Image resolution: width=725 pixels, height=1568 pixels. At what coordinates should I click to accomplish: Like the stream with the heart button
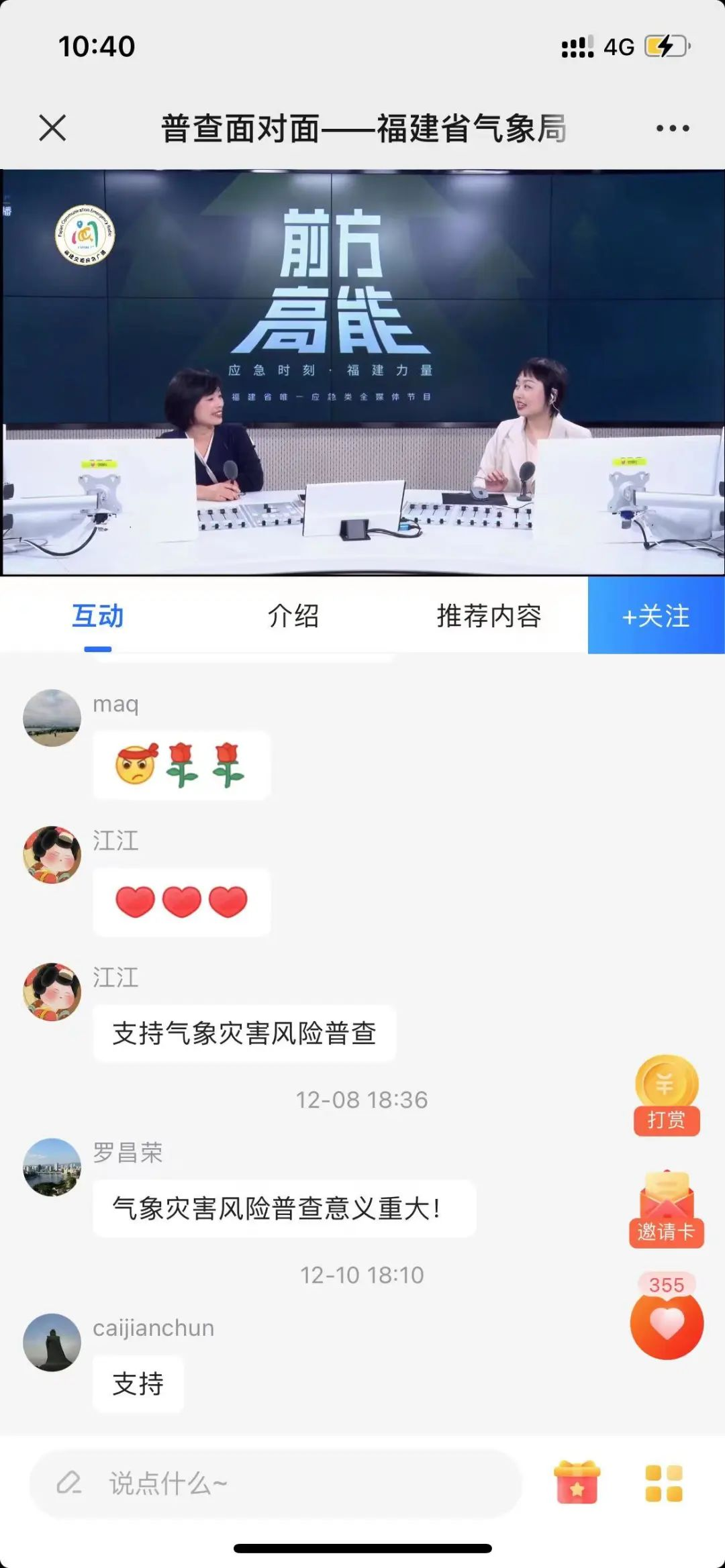pos(667,1323)
